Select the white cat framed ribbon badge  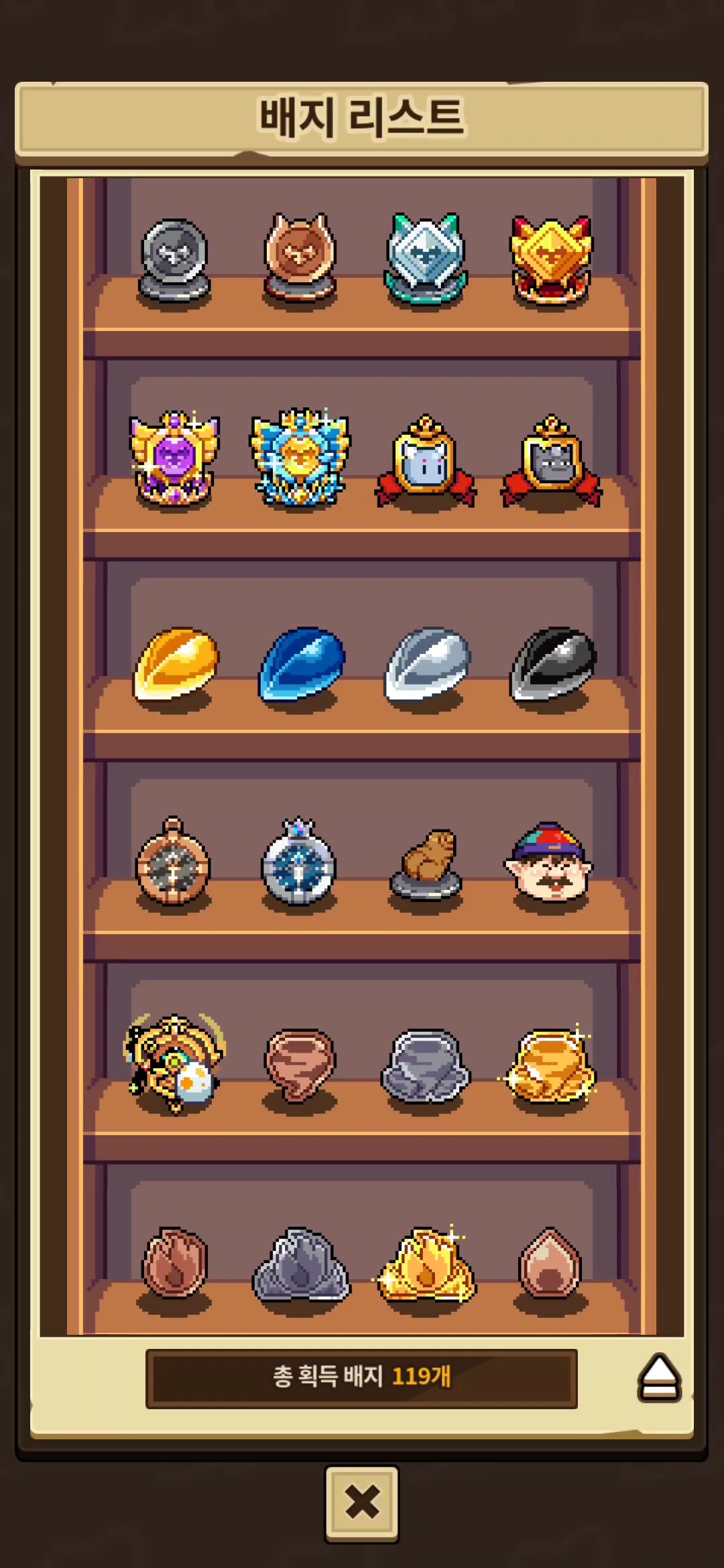[425, 462]
